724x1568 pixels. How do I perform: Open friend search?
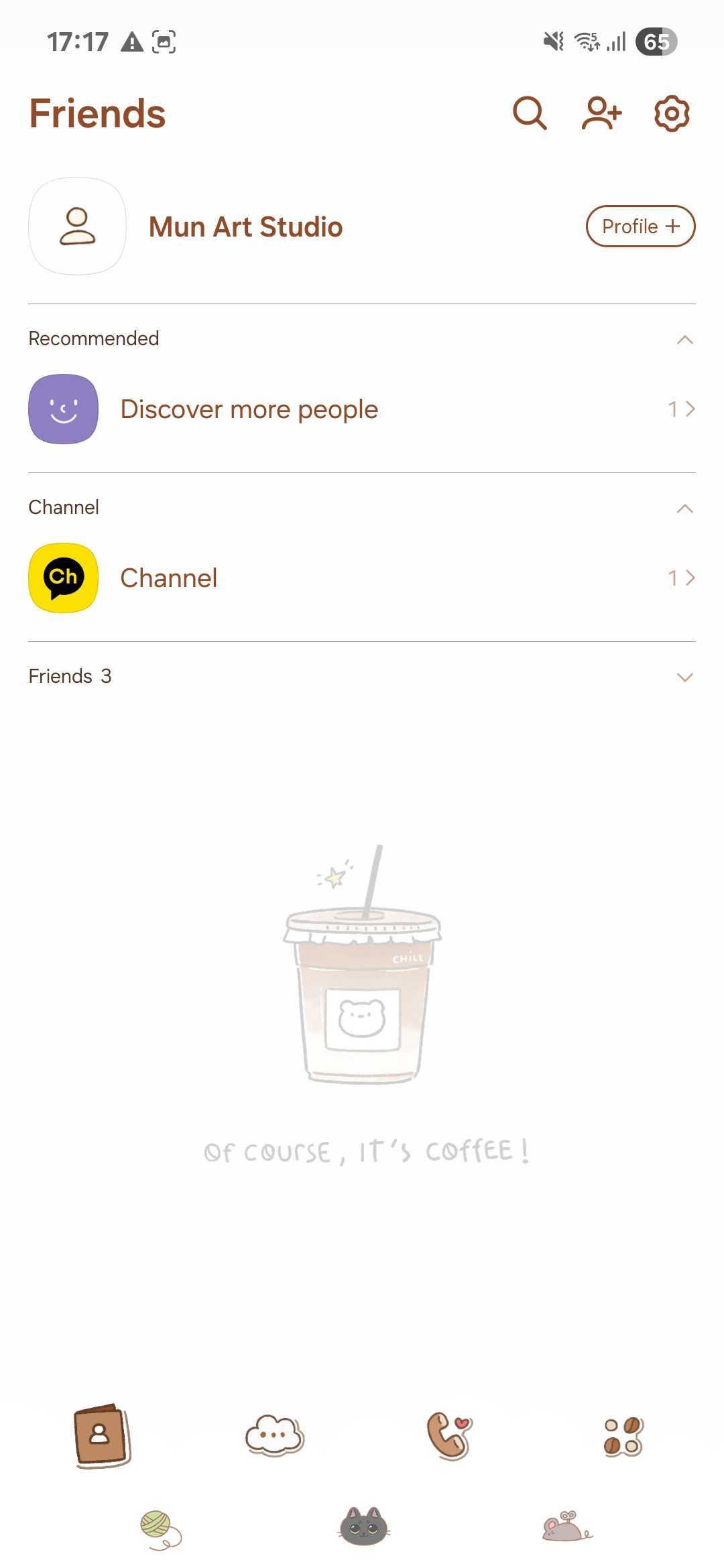click(530, 113)
